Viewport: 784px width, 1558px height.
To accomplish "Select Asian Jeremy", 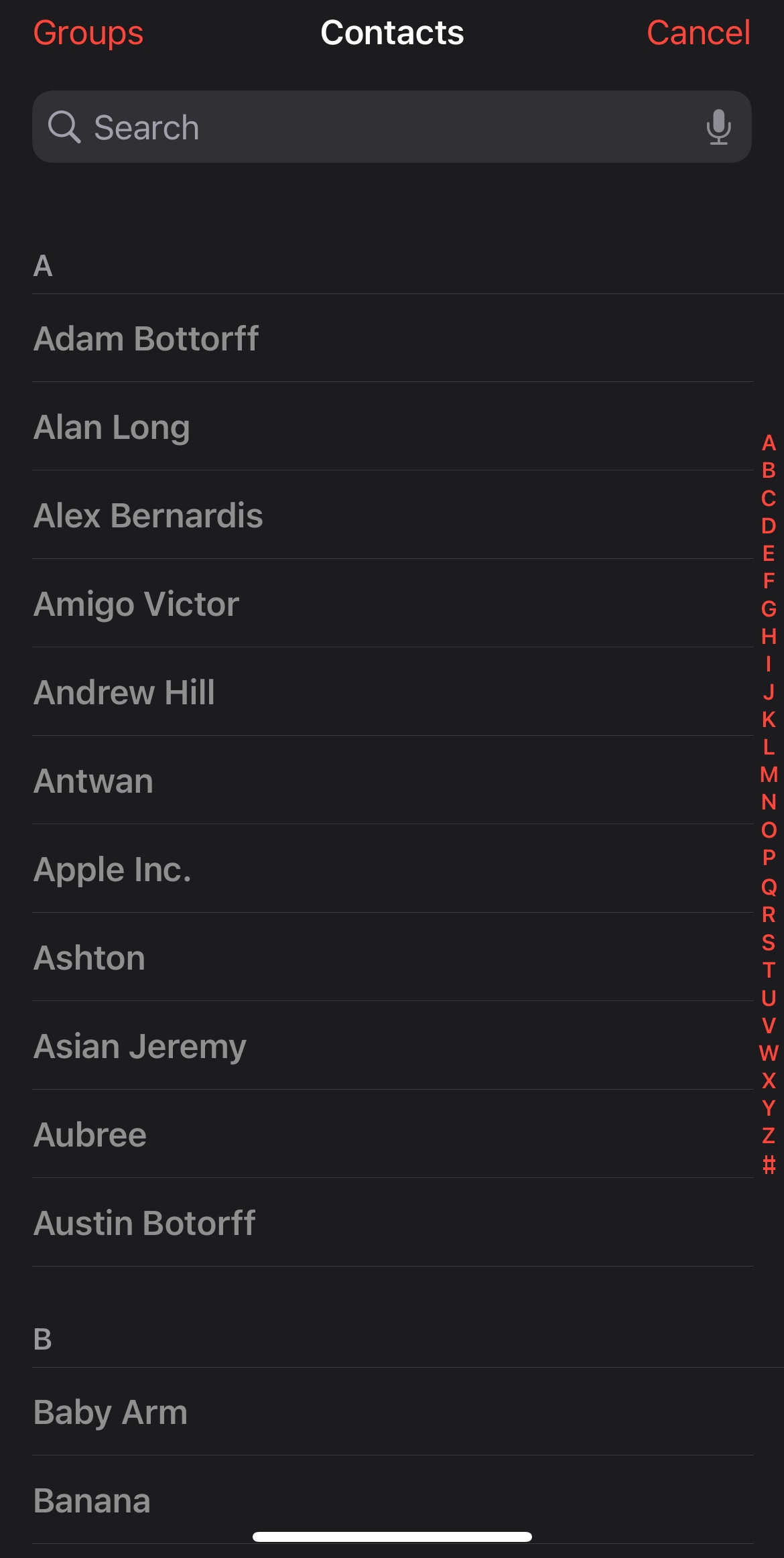I will (140, 1047).
